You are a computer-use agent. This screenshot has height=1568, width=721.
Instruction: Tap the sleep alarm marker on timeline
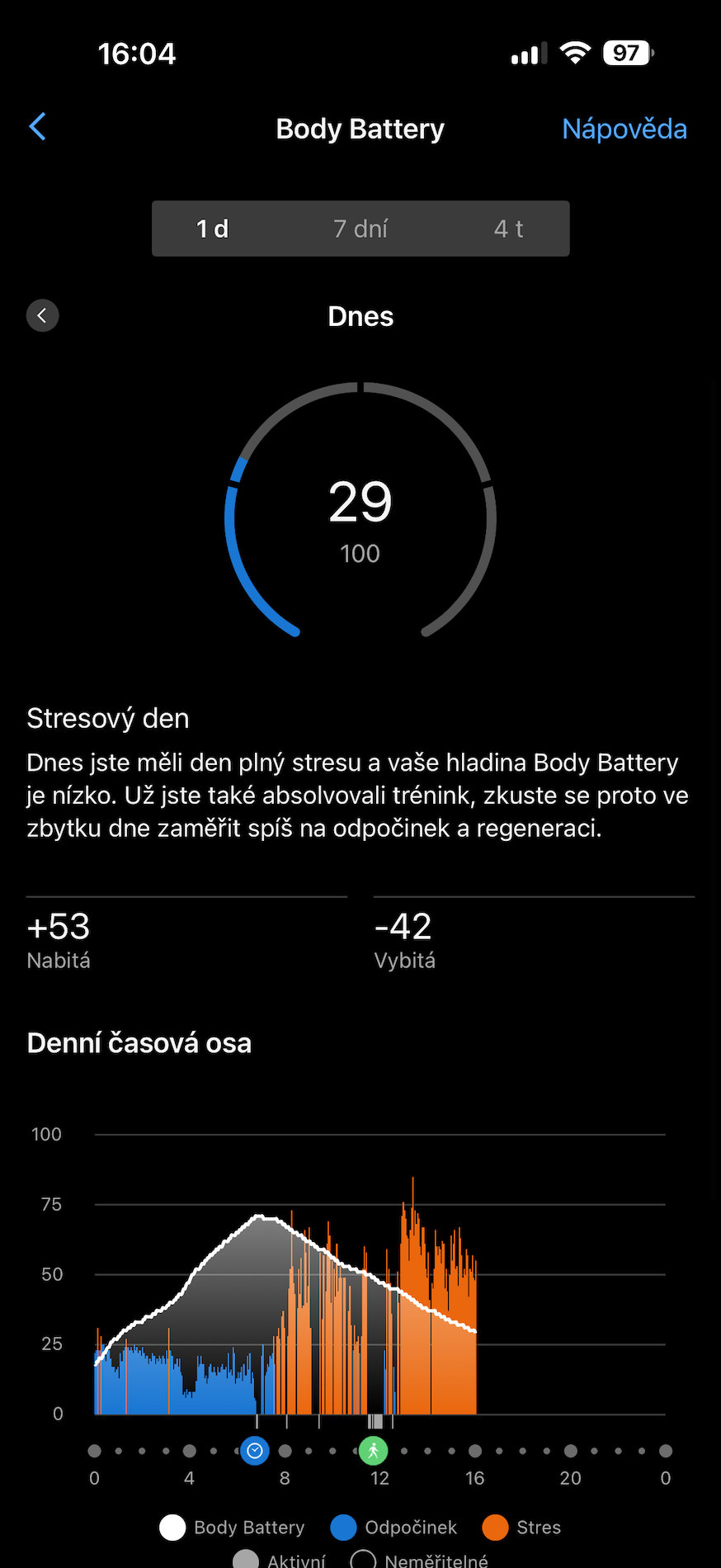point(255,1450)
